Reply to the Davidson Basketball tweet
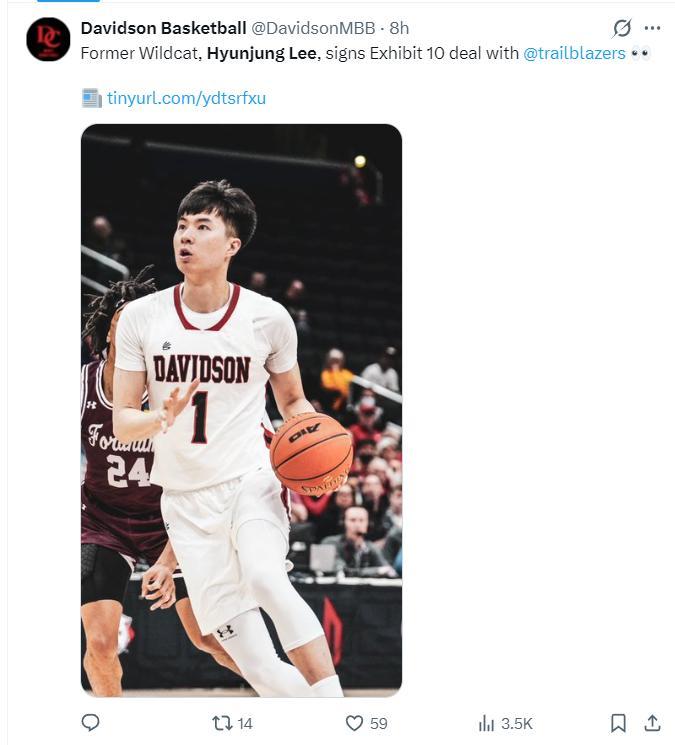This screenshot has width=675, height=745. [90, 723]
